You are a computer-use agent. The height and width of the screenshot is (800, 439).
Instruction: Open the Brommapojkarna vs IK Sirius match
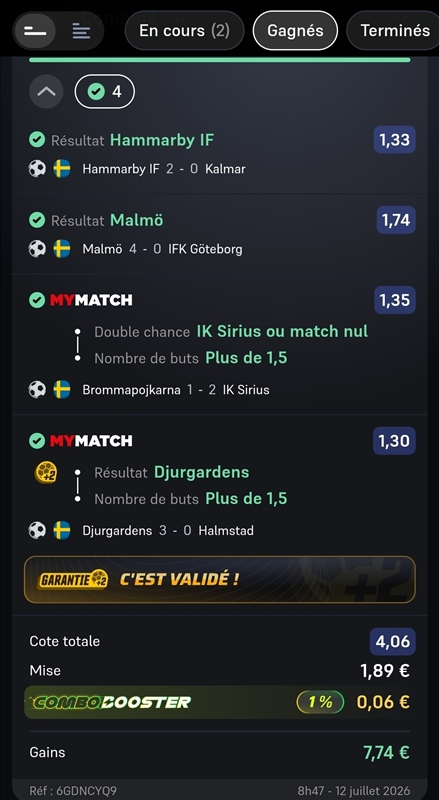click(176, 390)
